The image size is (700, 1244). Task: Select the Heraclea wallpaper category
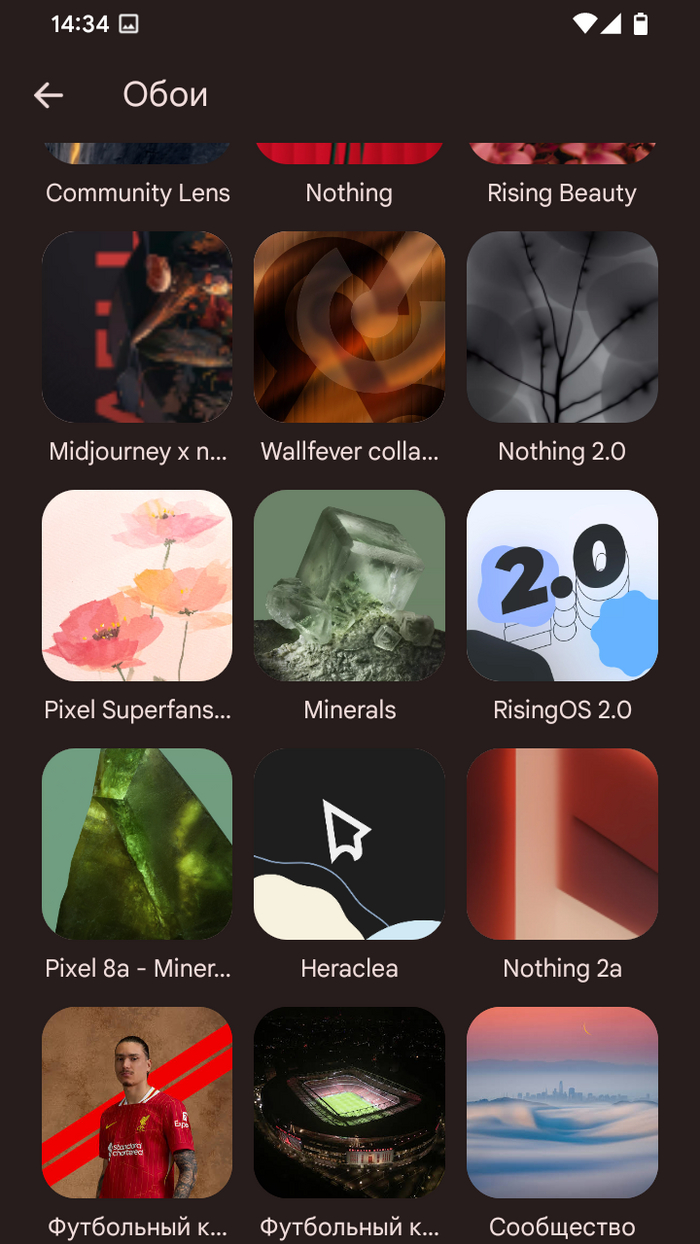pyautogui.click(x=349, y=843)
